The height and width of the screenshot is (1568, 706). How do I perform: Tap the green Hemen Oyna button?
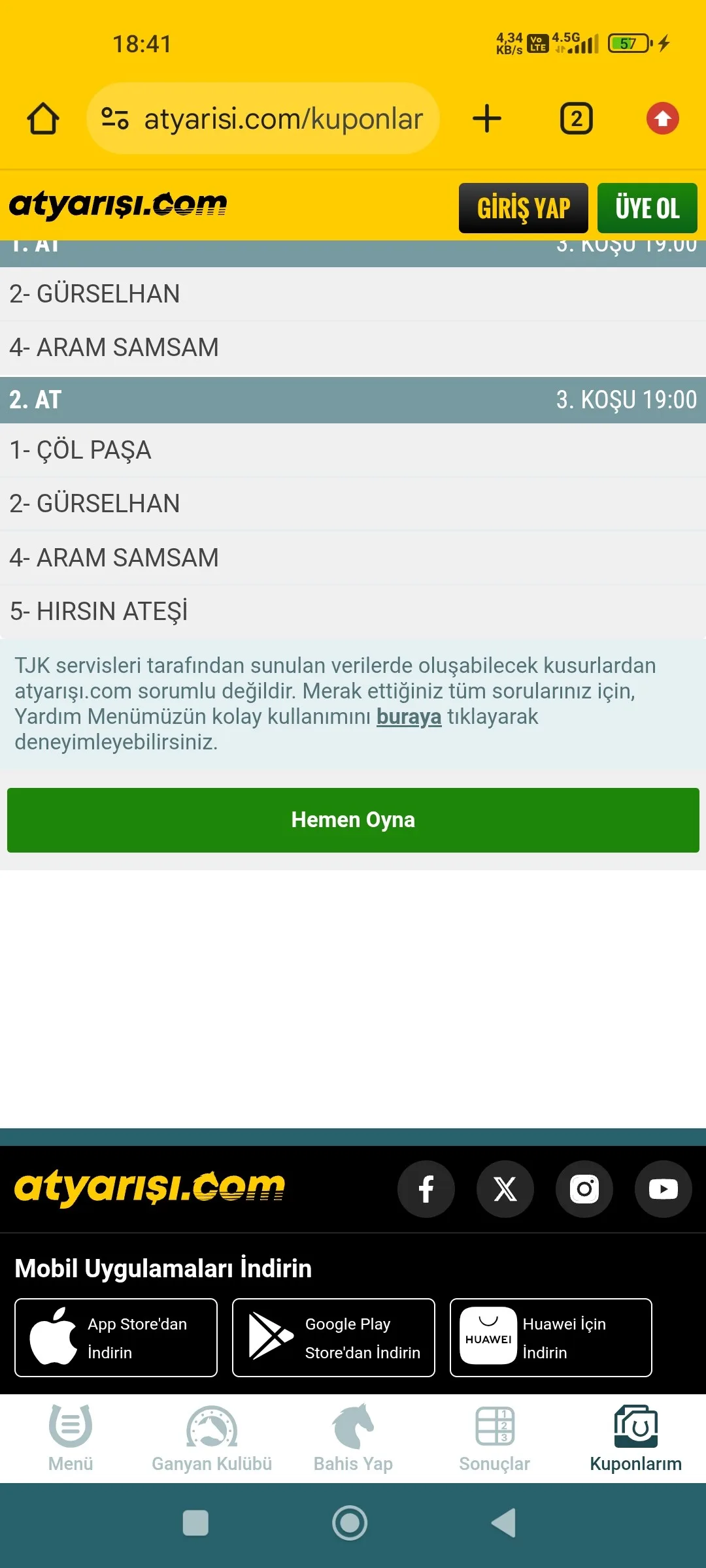(353, 820)
